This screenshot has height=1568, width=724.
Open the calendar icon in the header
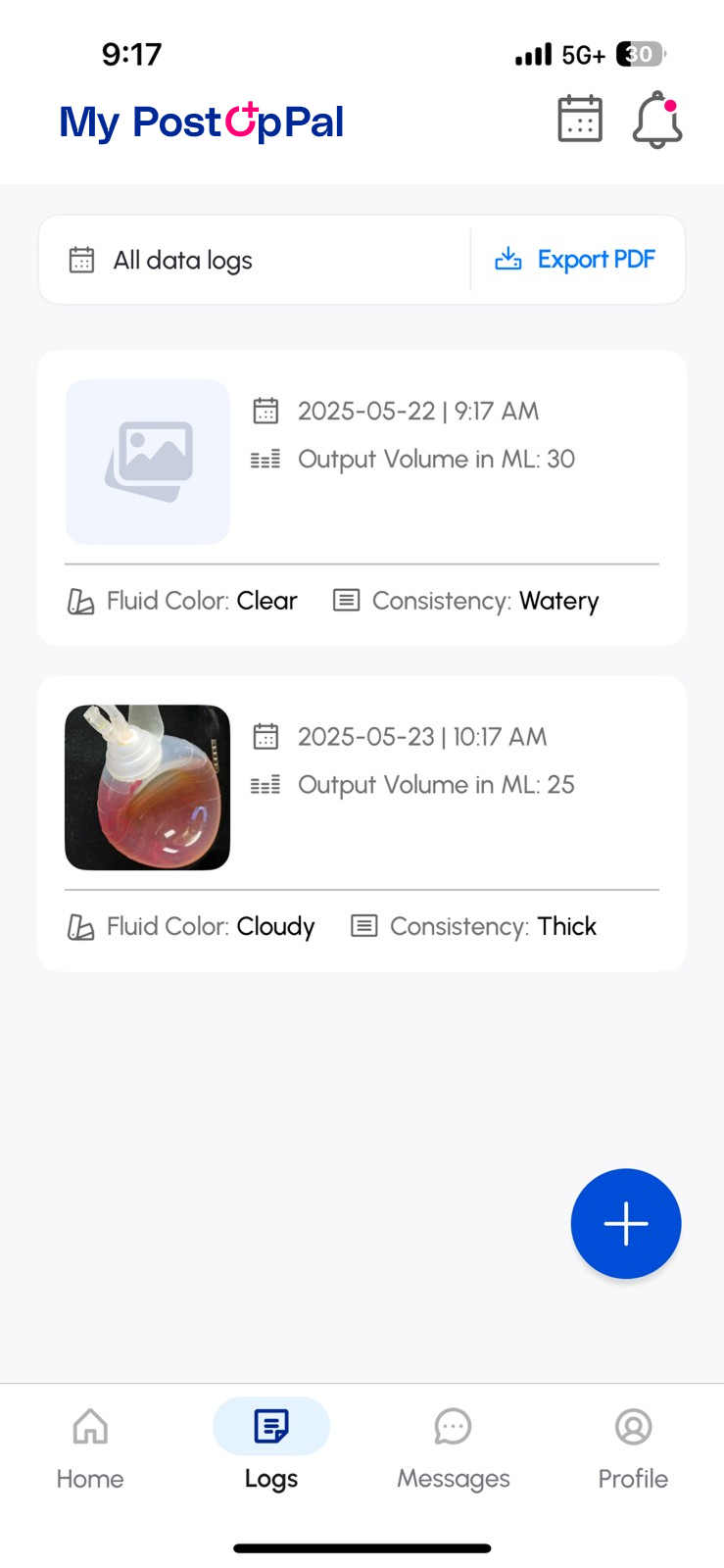580,120
